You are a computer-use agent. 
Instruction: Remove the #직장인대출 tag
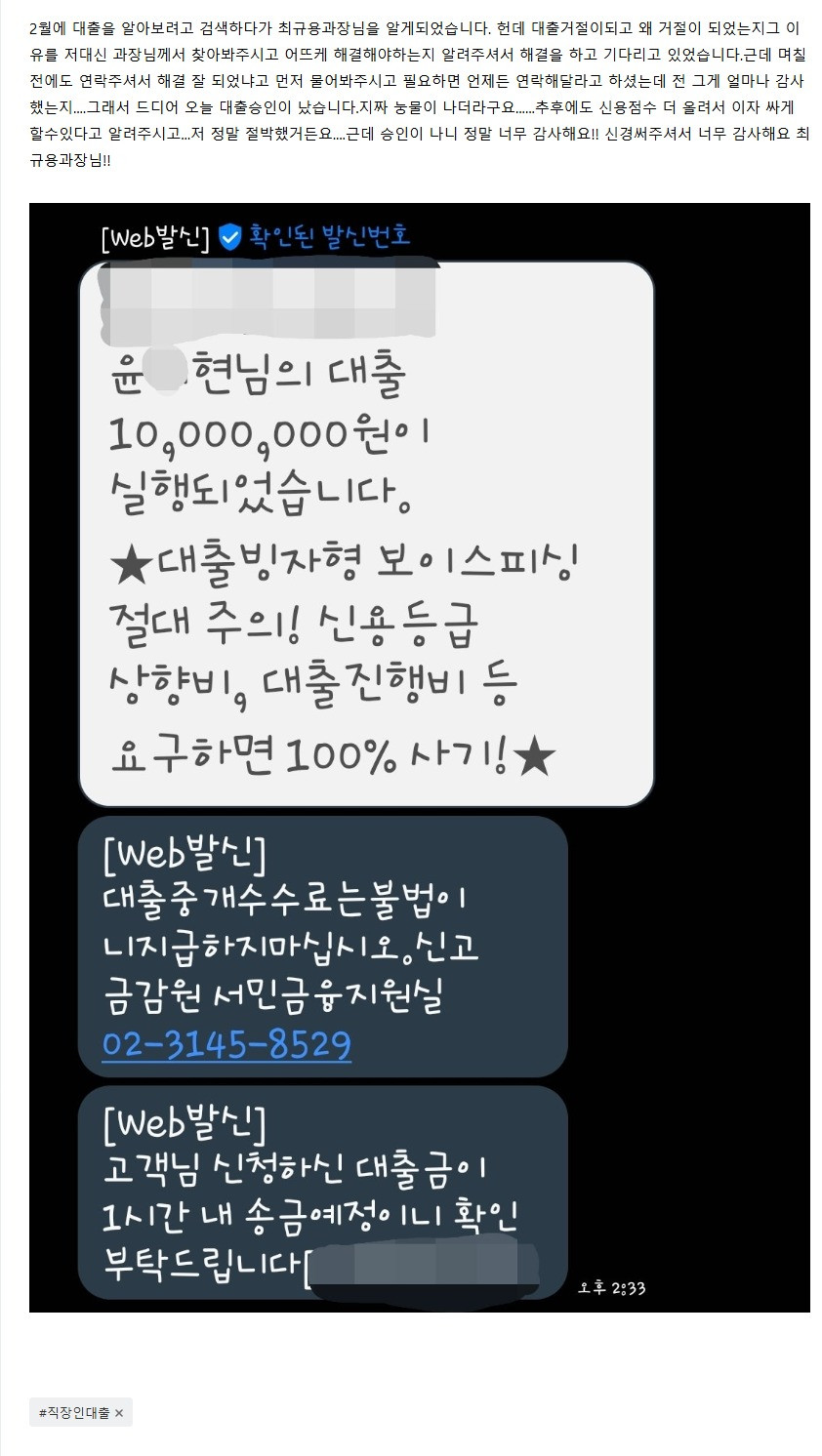pyautogui.click(x=119, y=1412)
